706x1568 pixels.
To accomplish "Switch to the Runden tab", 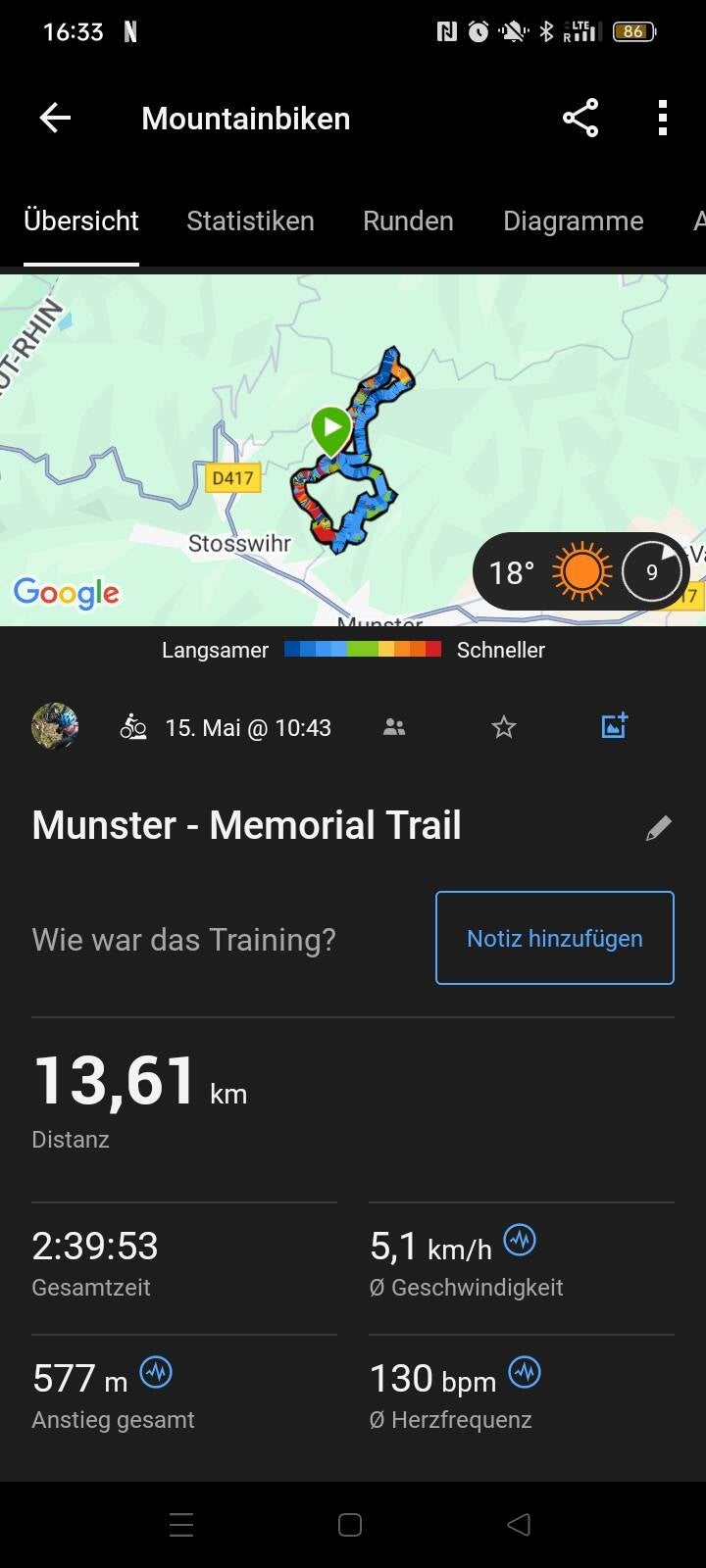I will (408, 221).
